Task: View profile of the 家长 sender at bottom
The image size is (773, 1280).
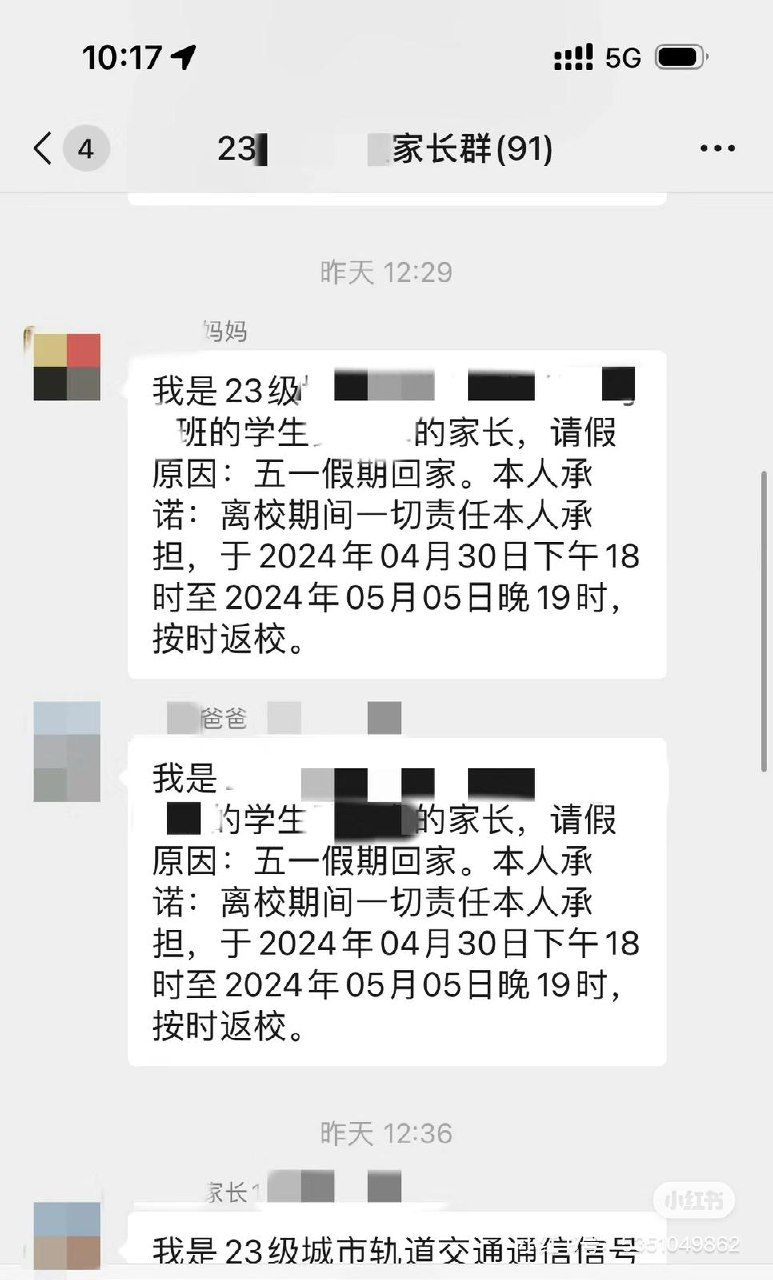Action: pyautogui.click(x=67, y=1238)
